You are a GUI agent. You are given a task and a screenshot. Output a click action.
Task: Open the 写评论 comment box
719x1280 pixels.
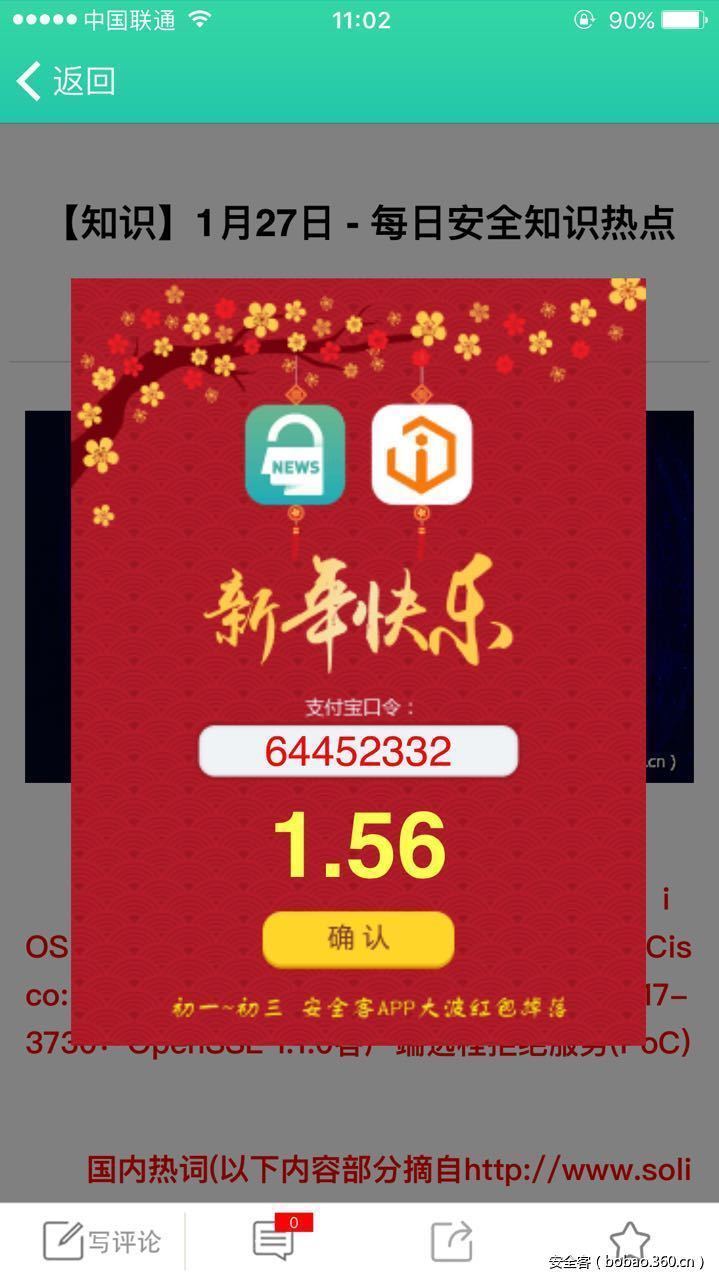click(x=101, y=1241)
